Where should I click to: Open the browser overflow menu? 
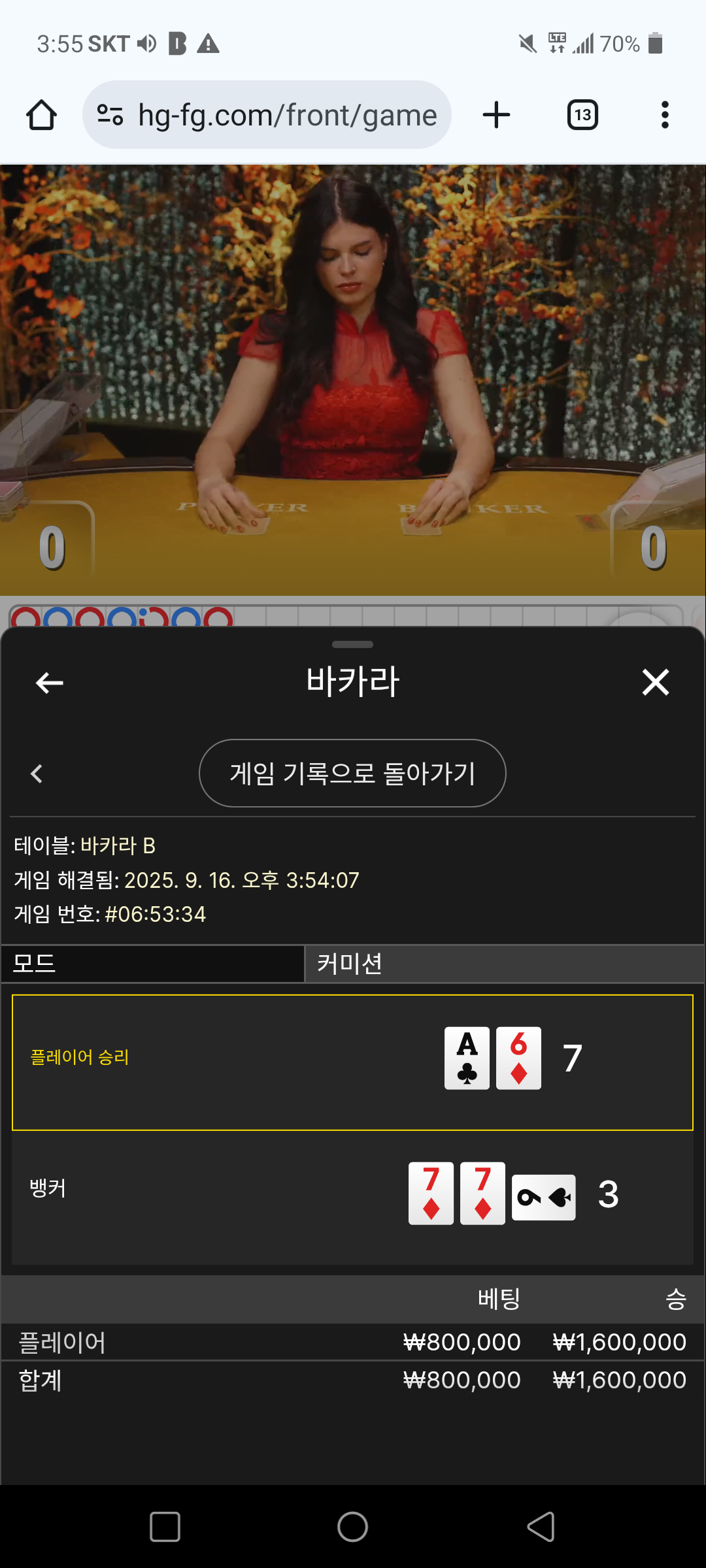(x=665, y=115)
